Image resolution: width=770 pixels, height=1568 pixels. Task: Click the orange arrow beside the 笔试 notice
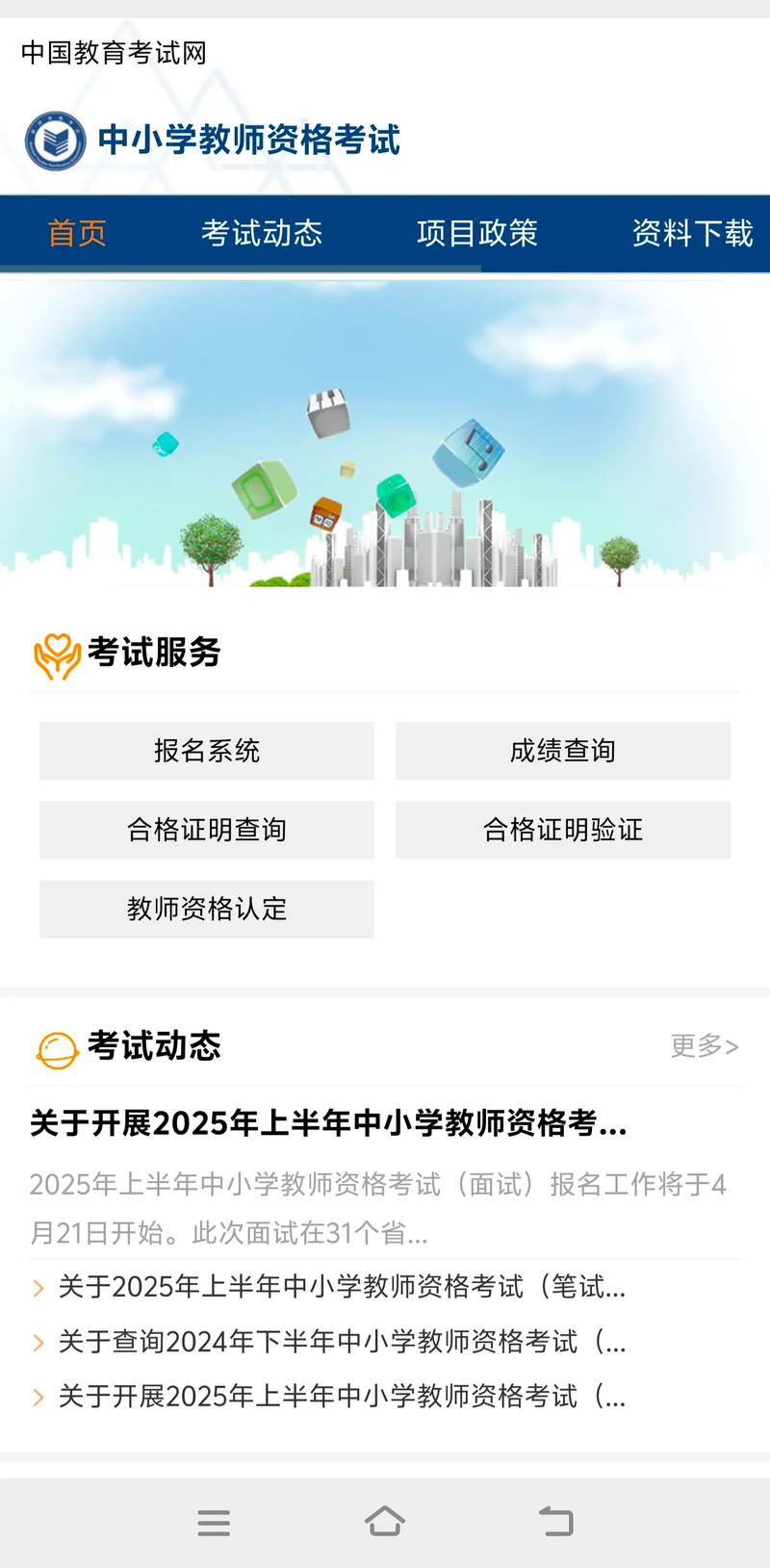point(38,1287)
